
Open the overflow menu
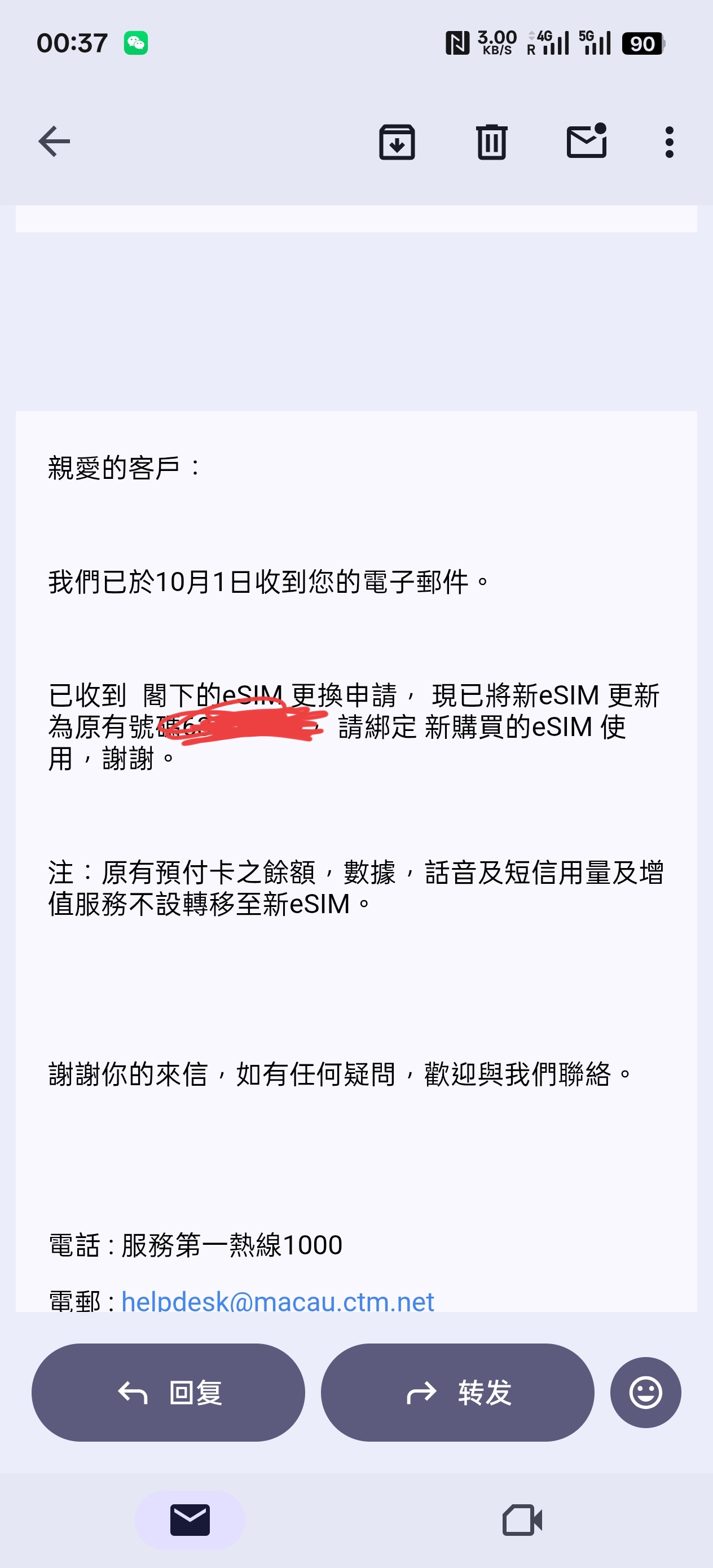coord(669,142)
